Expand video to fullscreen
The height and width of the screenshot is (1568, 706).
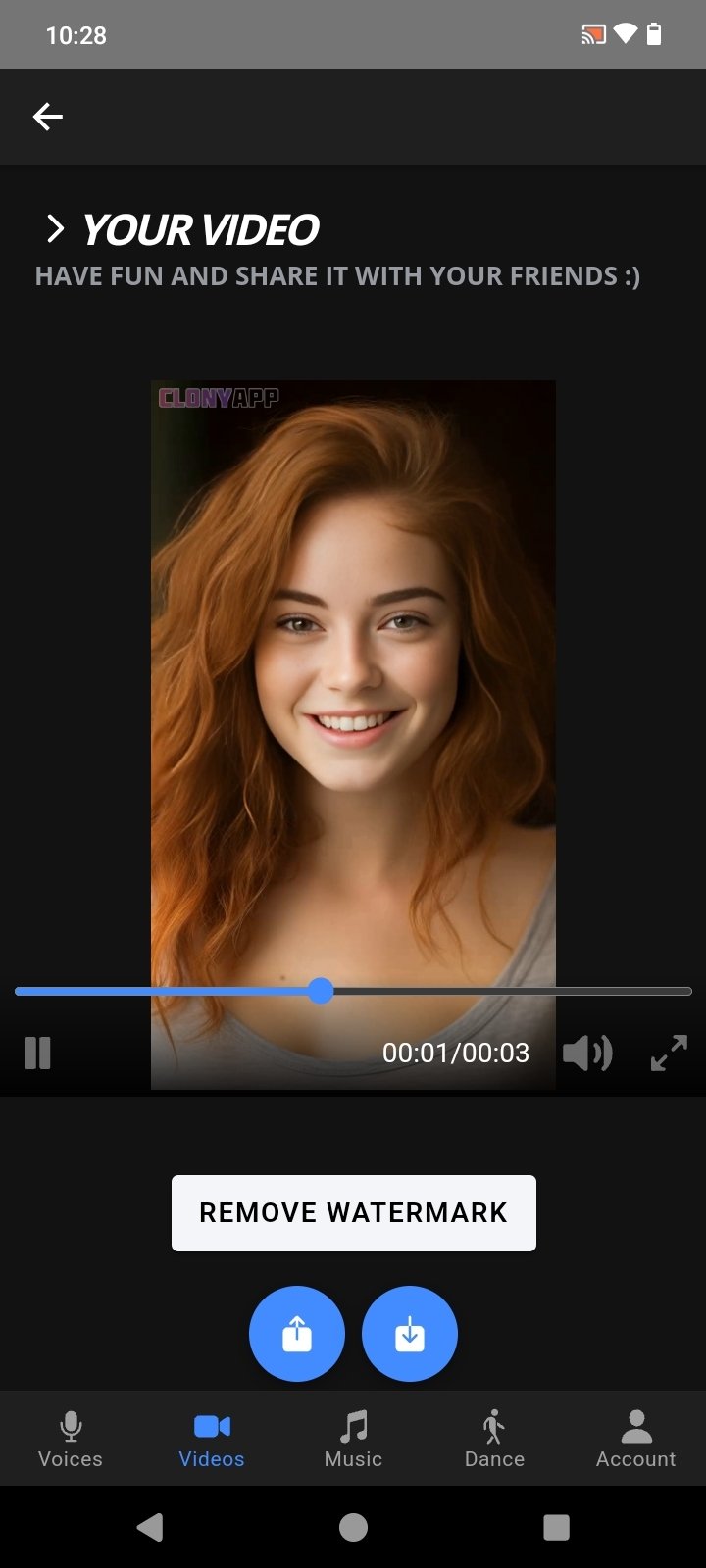669,1053
